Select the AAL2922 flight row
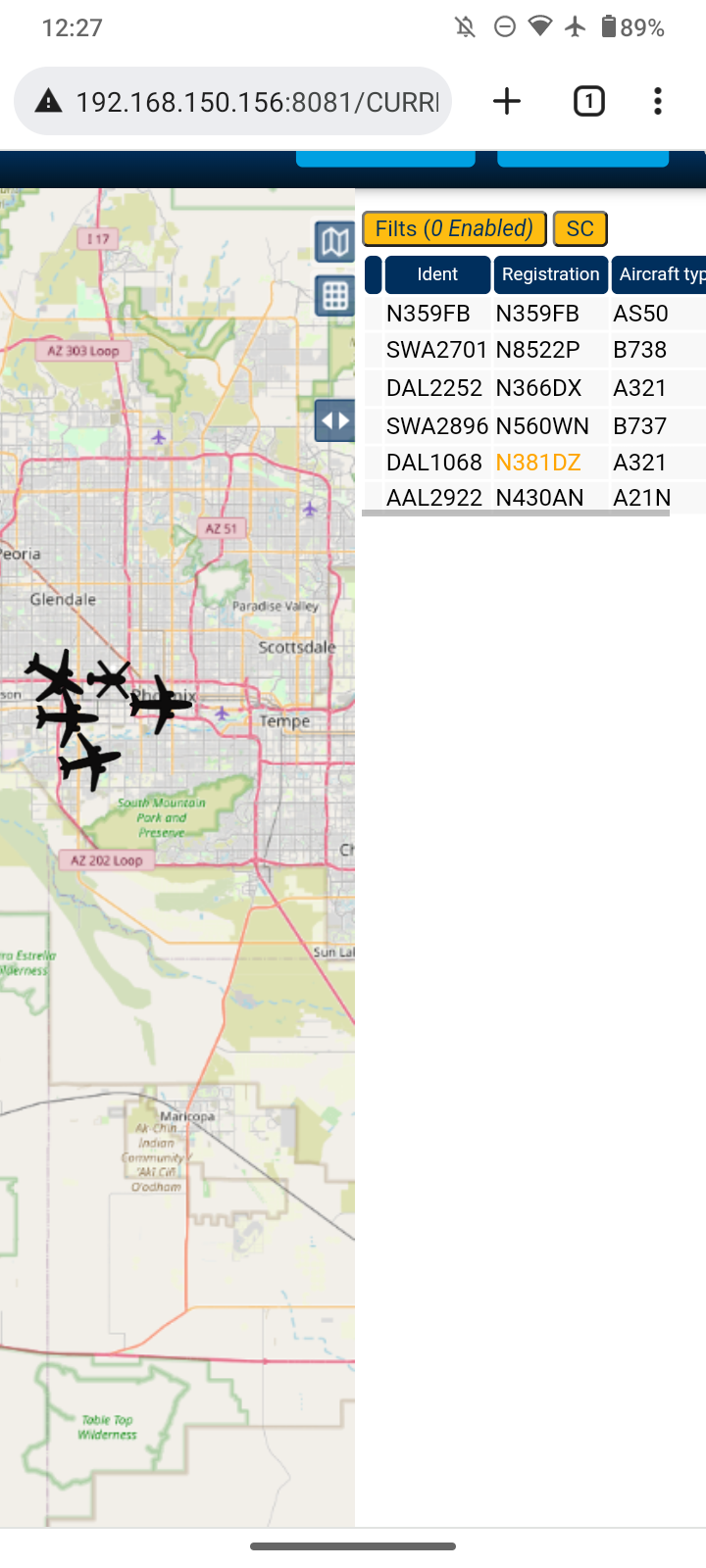The image size is (706, 1568). [x=535, y=497]
